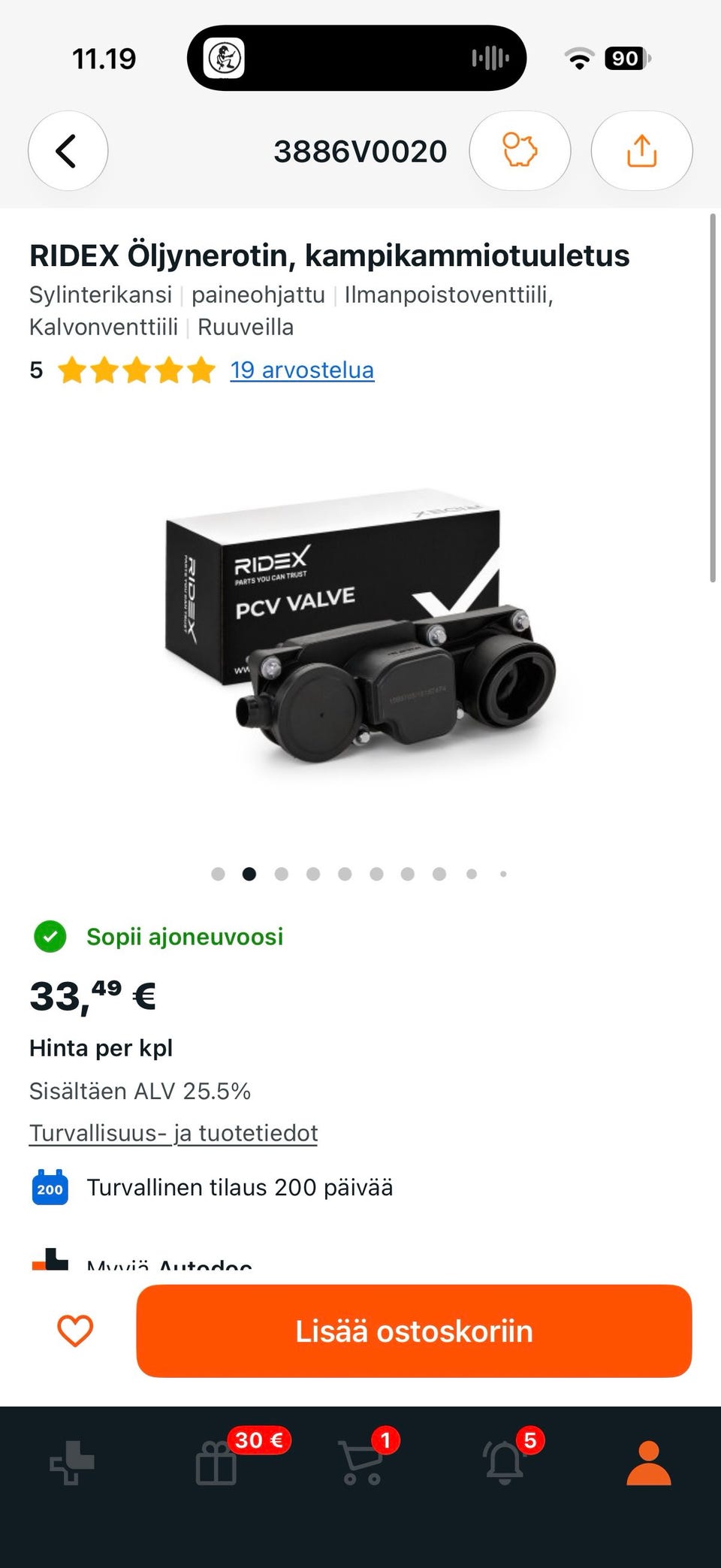Share this product
721x1568 pixels.
[641, 151]
